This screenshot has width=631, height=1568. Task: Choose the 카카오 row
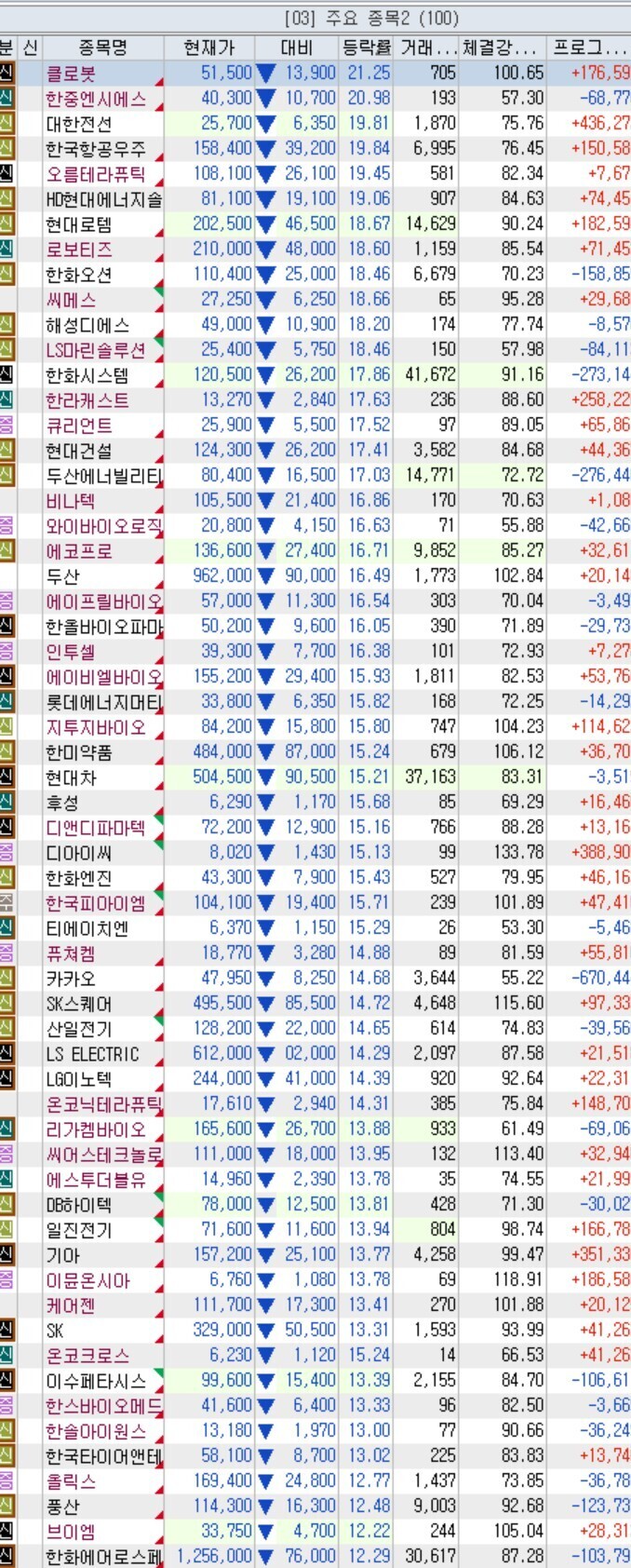[x=315, y=978]
